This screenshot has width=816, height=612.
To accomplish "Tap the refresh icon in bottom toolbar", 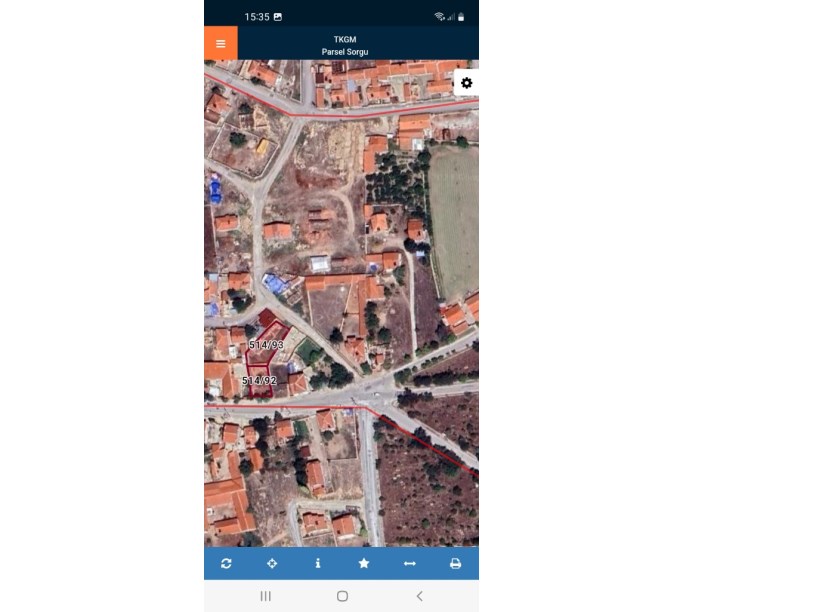I will 226,564.
